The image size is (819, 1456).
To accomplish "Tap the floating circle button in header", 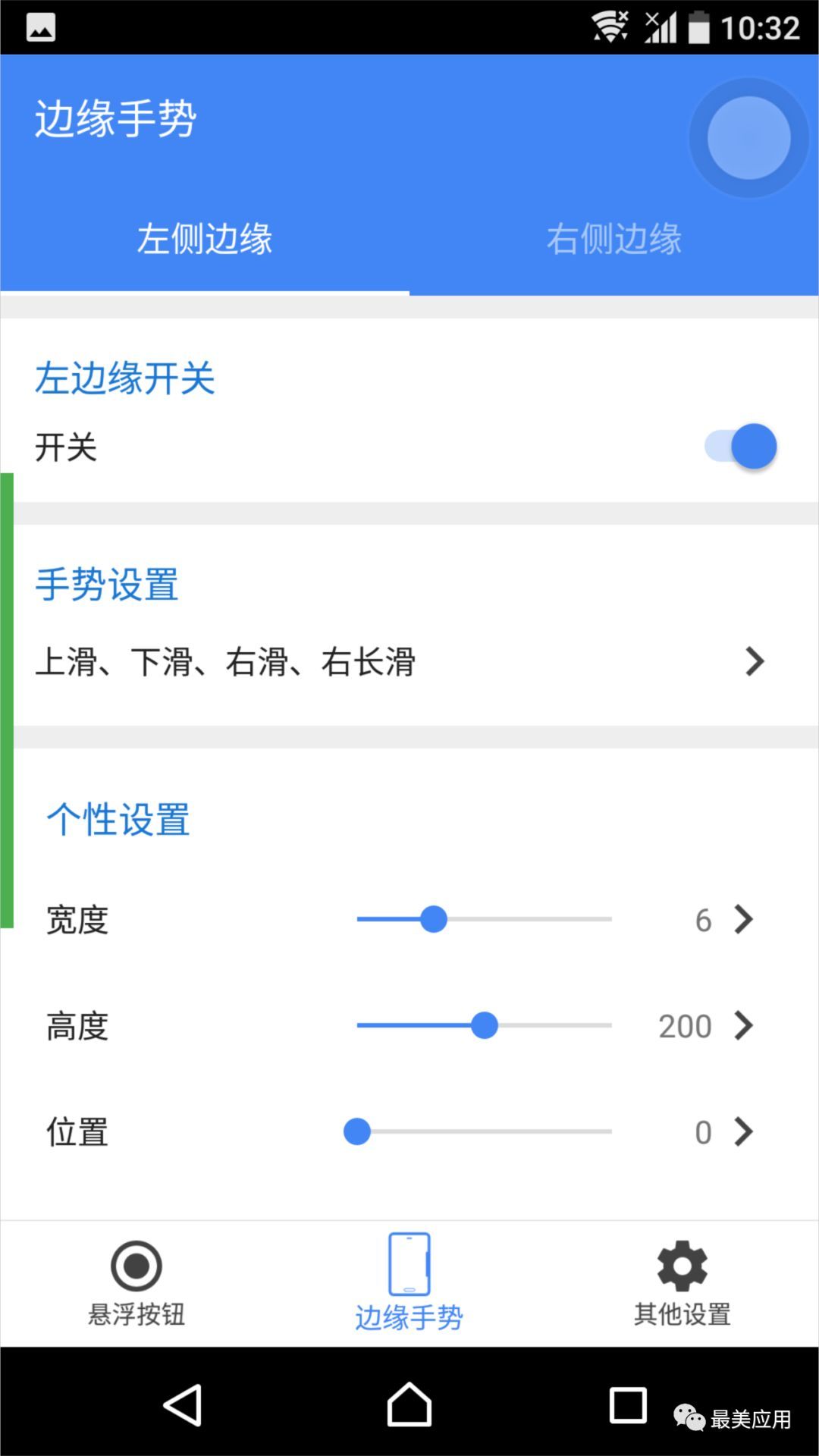I will [749, 138].
